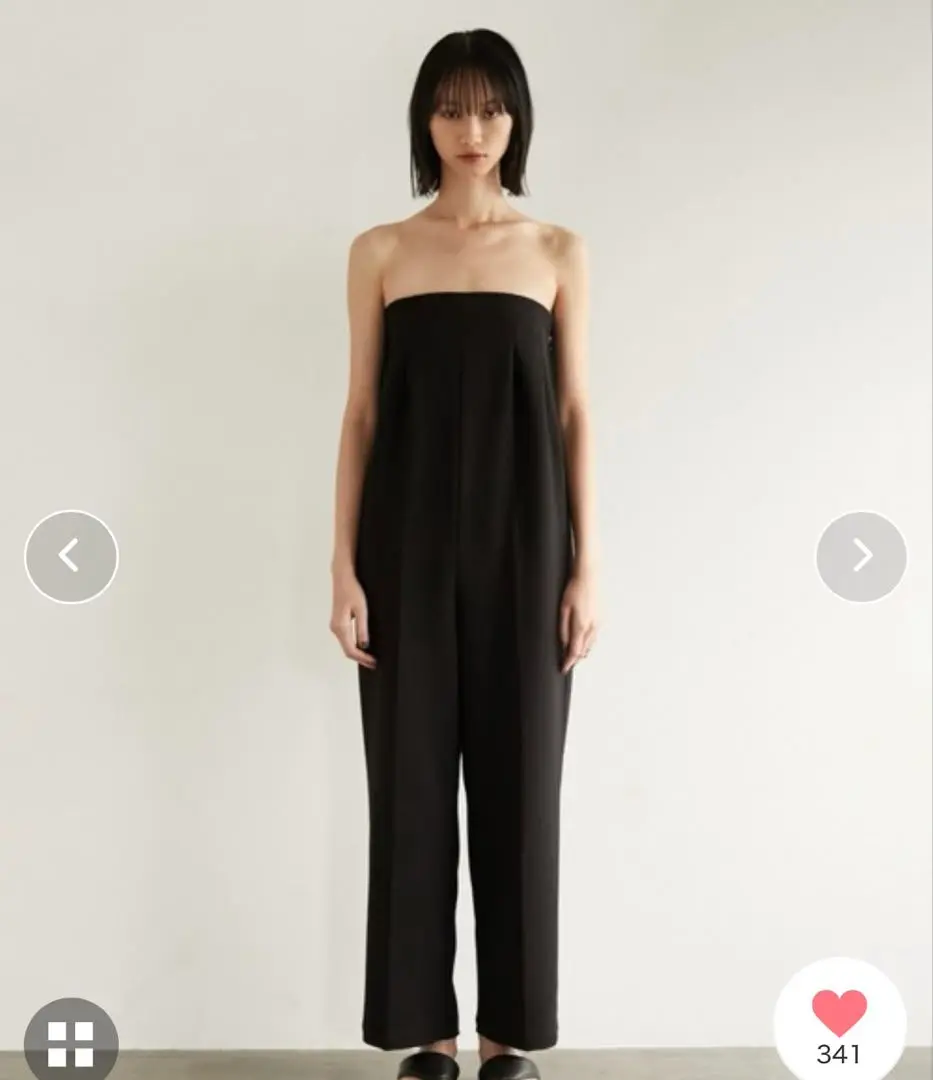Go to the previous product photo
The height and width of the screenshot is (1080, 933).
[71, 557]
